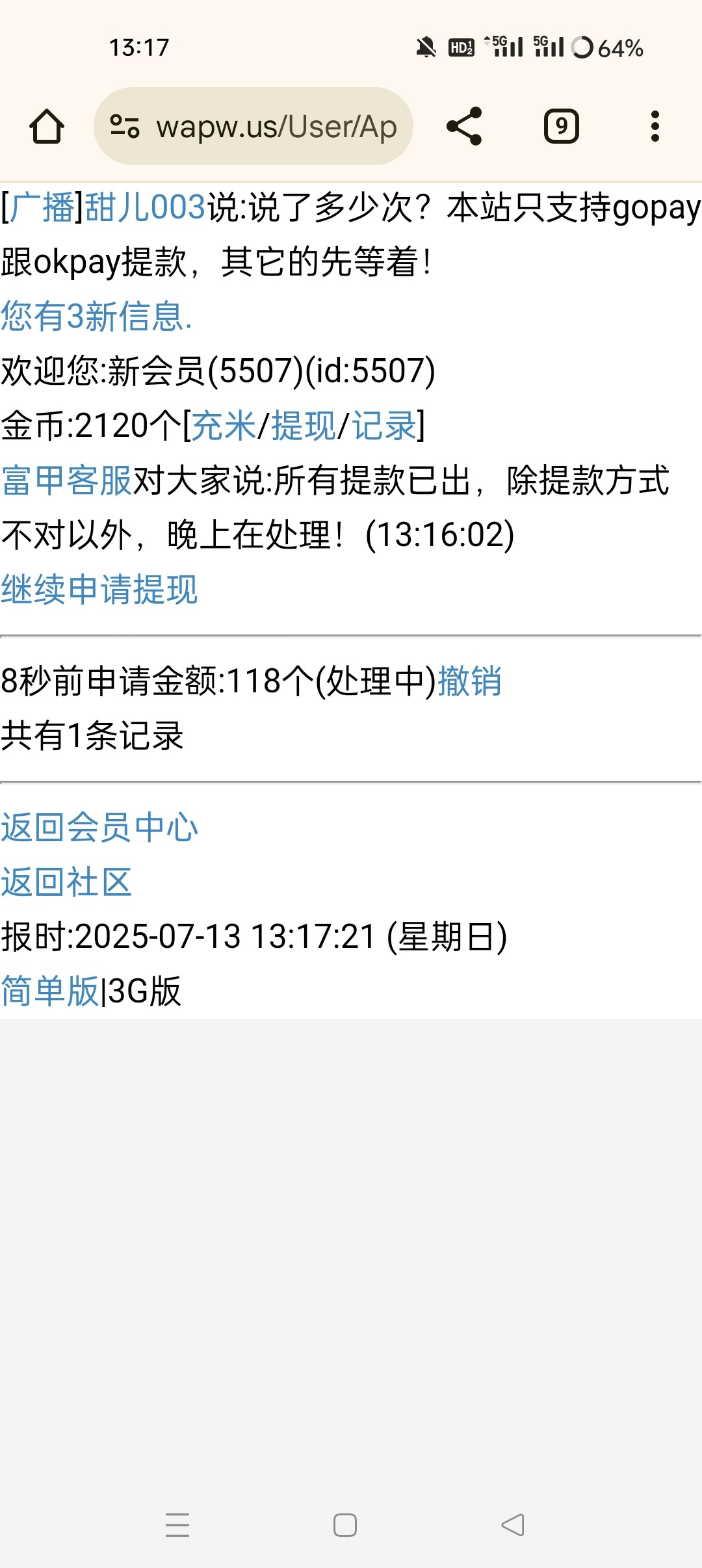The width and height of the screenshot is (702, 1568).
Task: Cancel the 118 request via 撤销
Action: pos(469,681)
